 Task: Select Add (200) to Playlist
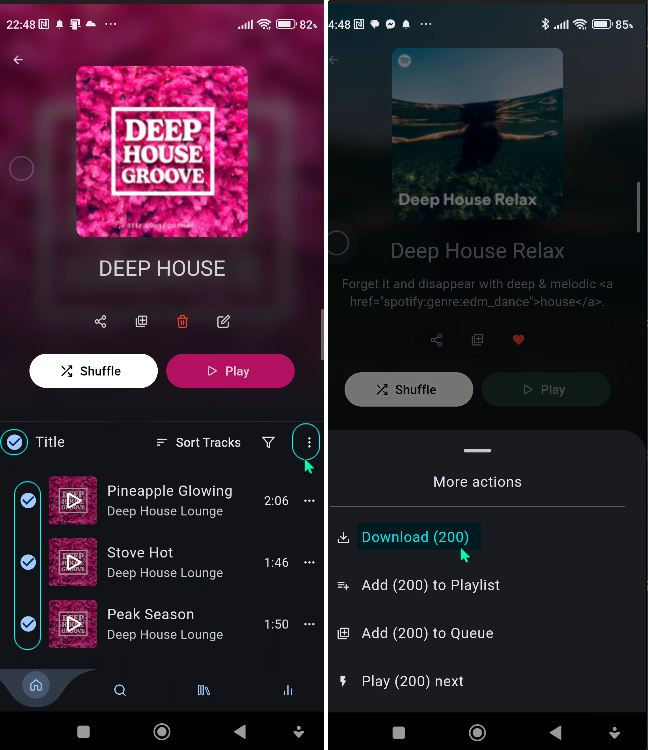(x=430, y=585)
